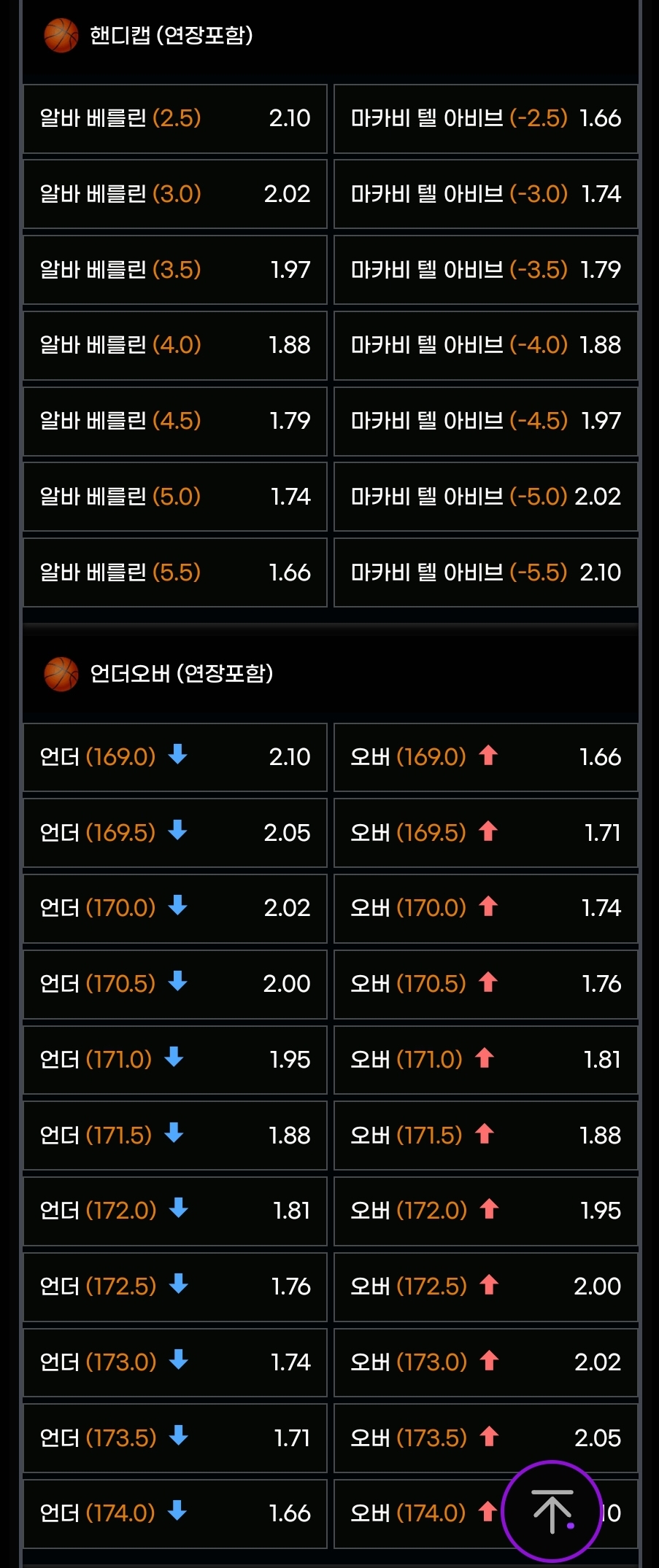659x1568 pixels.
Task: Choose 알바 베를린 (3.0) odds 2.02
Action: pyautogui.click(x=175, y=194)
